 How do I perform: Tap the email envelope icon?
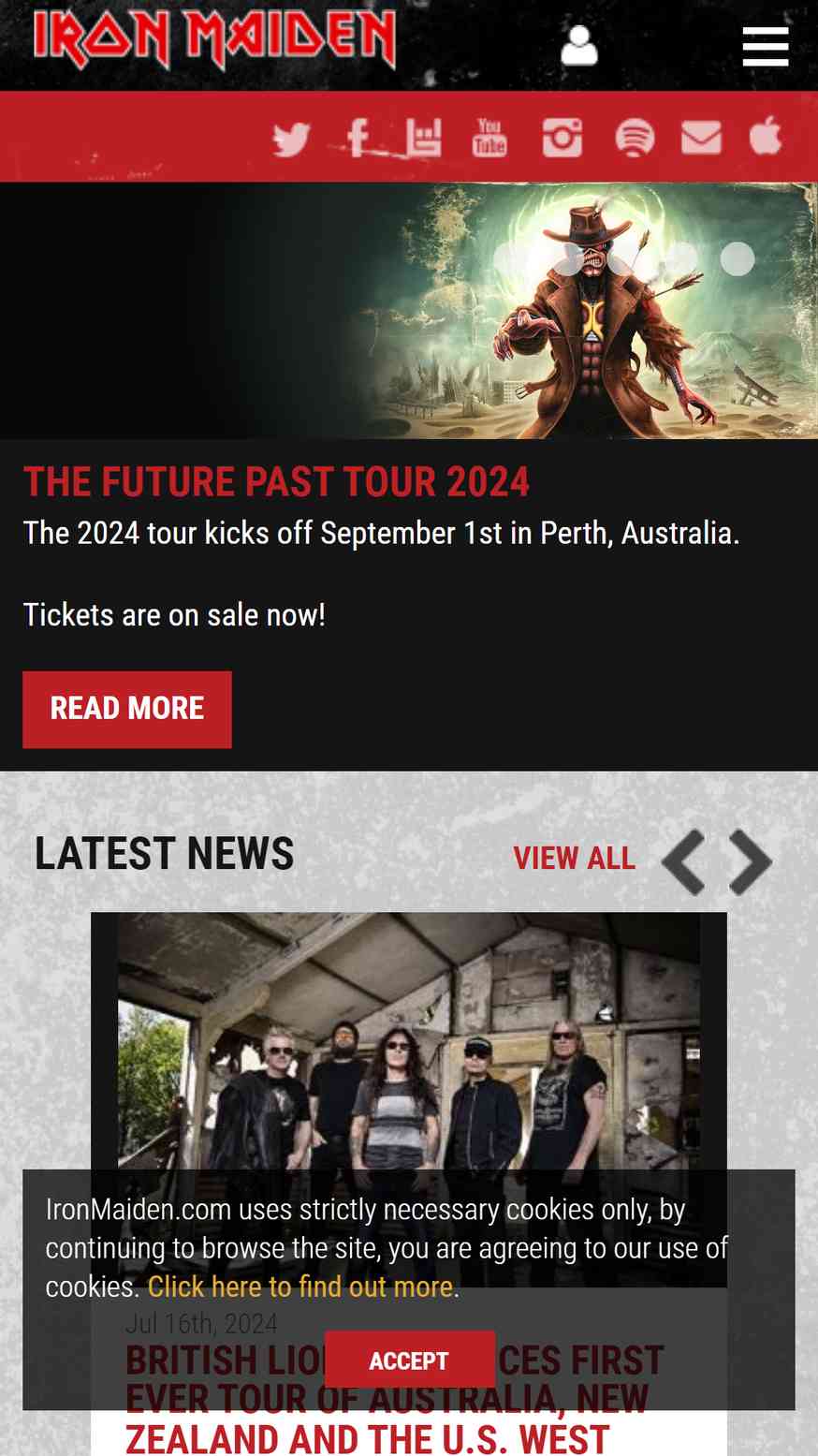click(x=701, y=137)
